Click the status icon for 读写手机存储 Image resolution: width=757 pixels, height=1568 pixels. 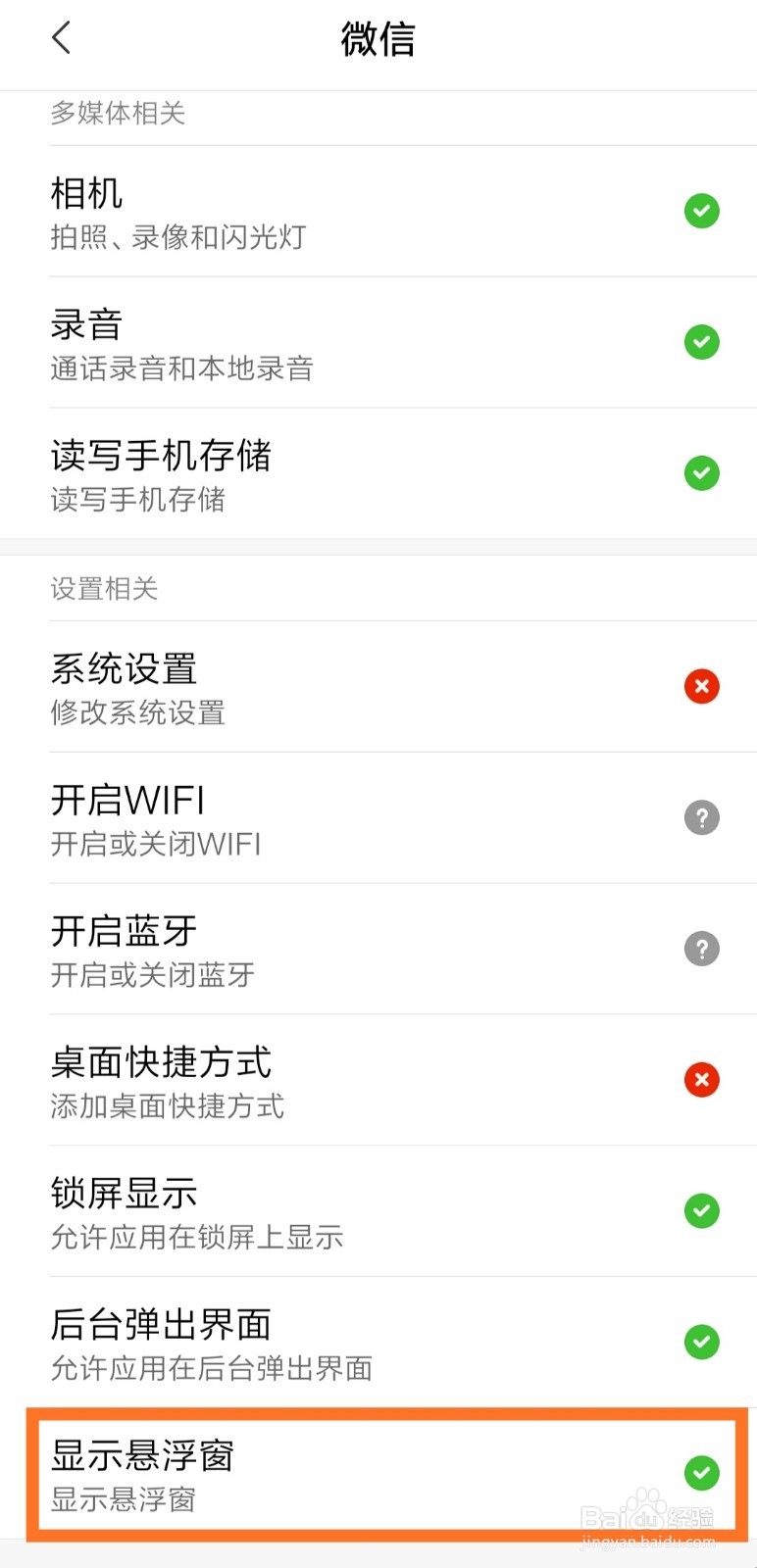pyautogui.click(x=701, y=473)
